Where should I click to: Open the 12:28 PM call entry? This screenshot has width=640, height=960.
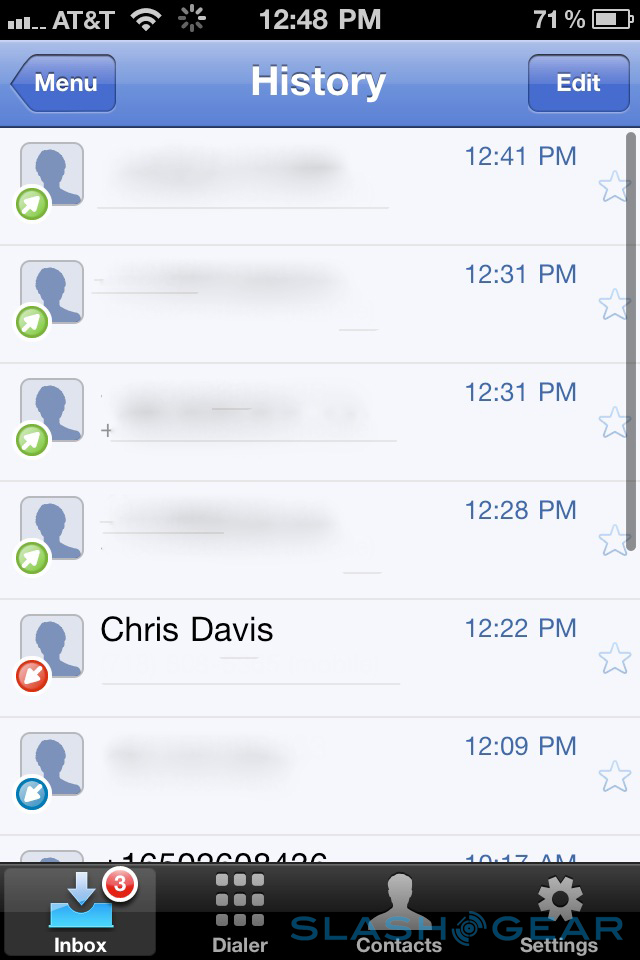300,540
